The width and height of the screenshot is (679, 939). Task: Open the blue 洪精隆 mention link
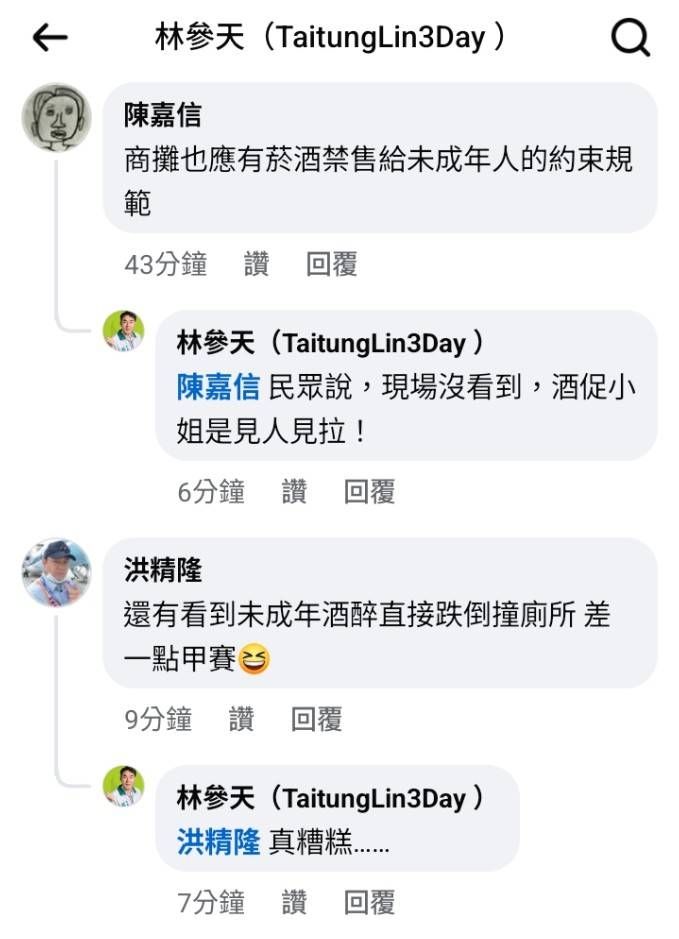218,842
